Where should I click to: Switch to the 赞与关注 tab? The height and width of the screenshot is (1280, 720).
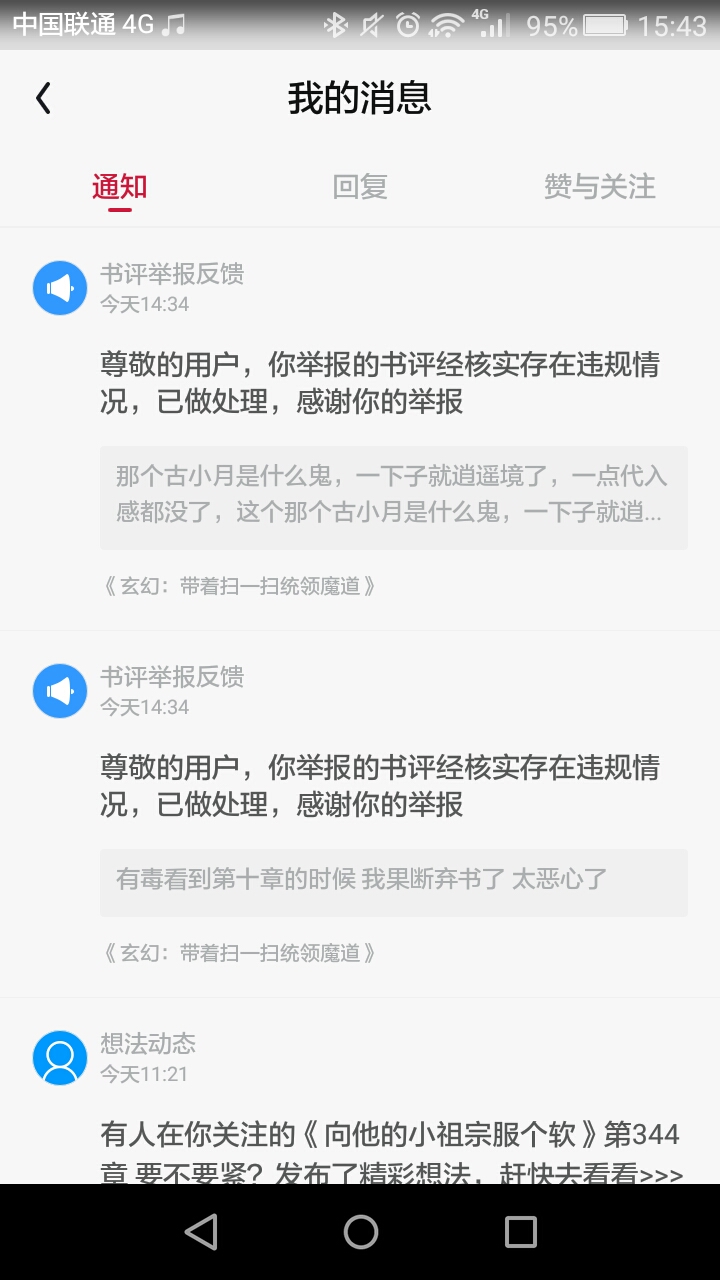click(x=599, y=186)
